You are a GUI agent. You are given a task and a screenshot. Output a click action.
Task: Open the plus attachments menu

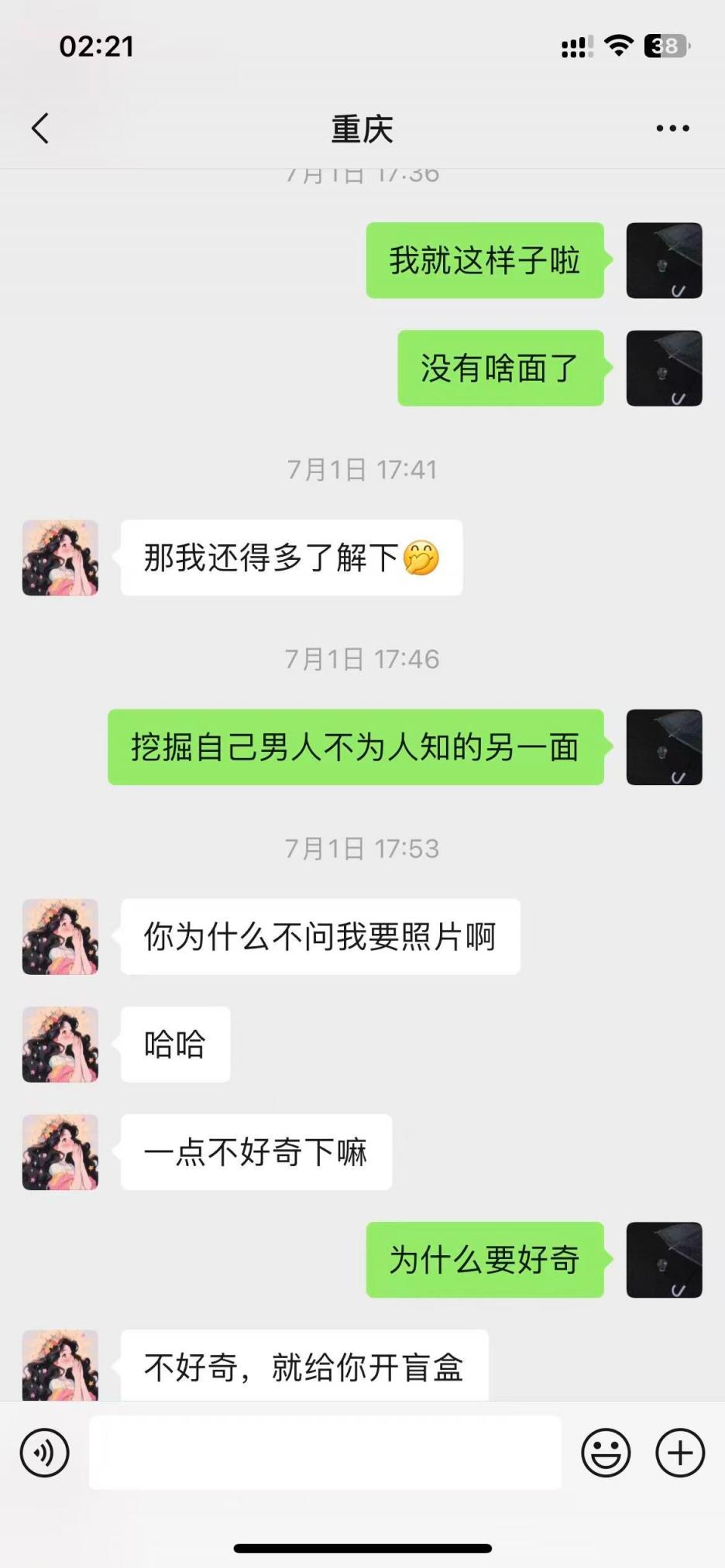pos(680,1453)
